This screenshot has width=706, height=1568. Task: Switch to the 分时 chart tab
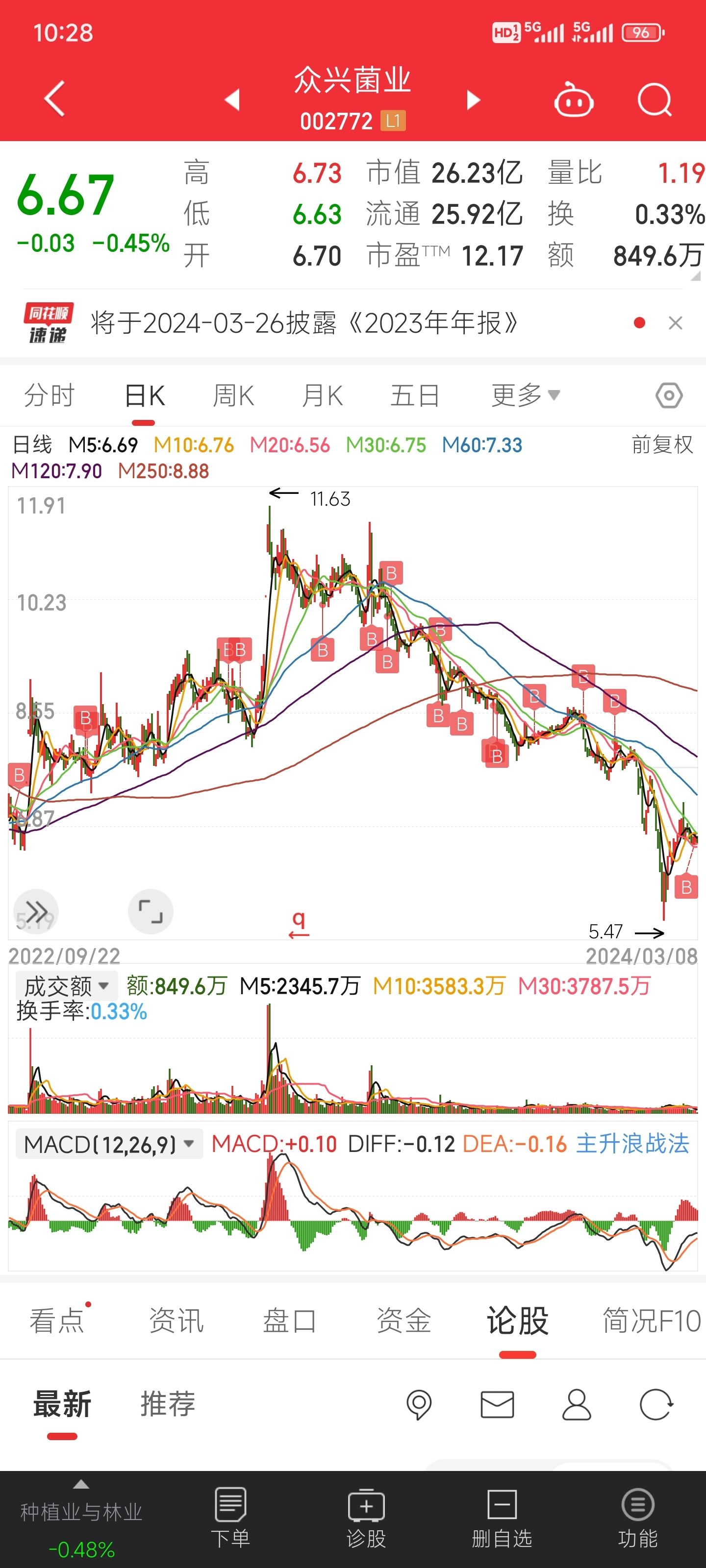50,395
